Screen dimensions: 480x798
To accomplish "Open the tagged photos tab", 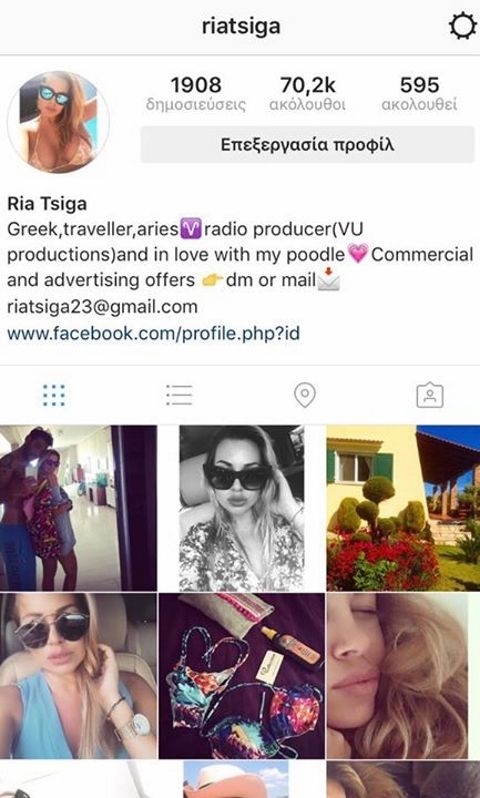I will pyautogui.click(x=430, y=395).
